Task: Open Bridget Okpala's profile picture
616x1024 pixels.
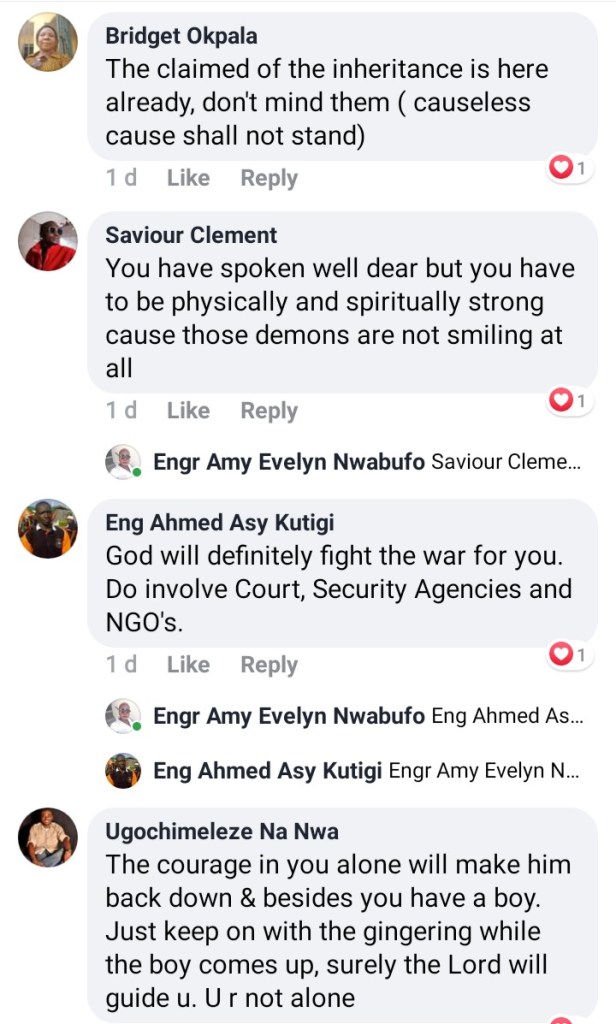Action: pos(48,42)
